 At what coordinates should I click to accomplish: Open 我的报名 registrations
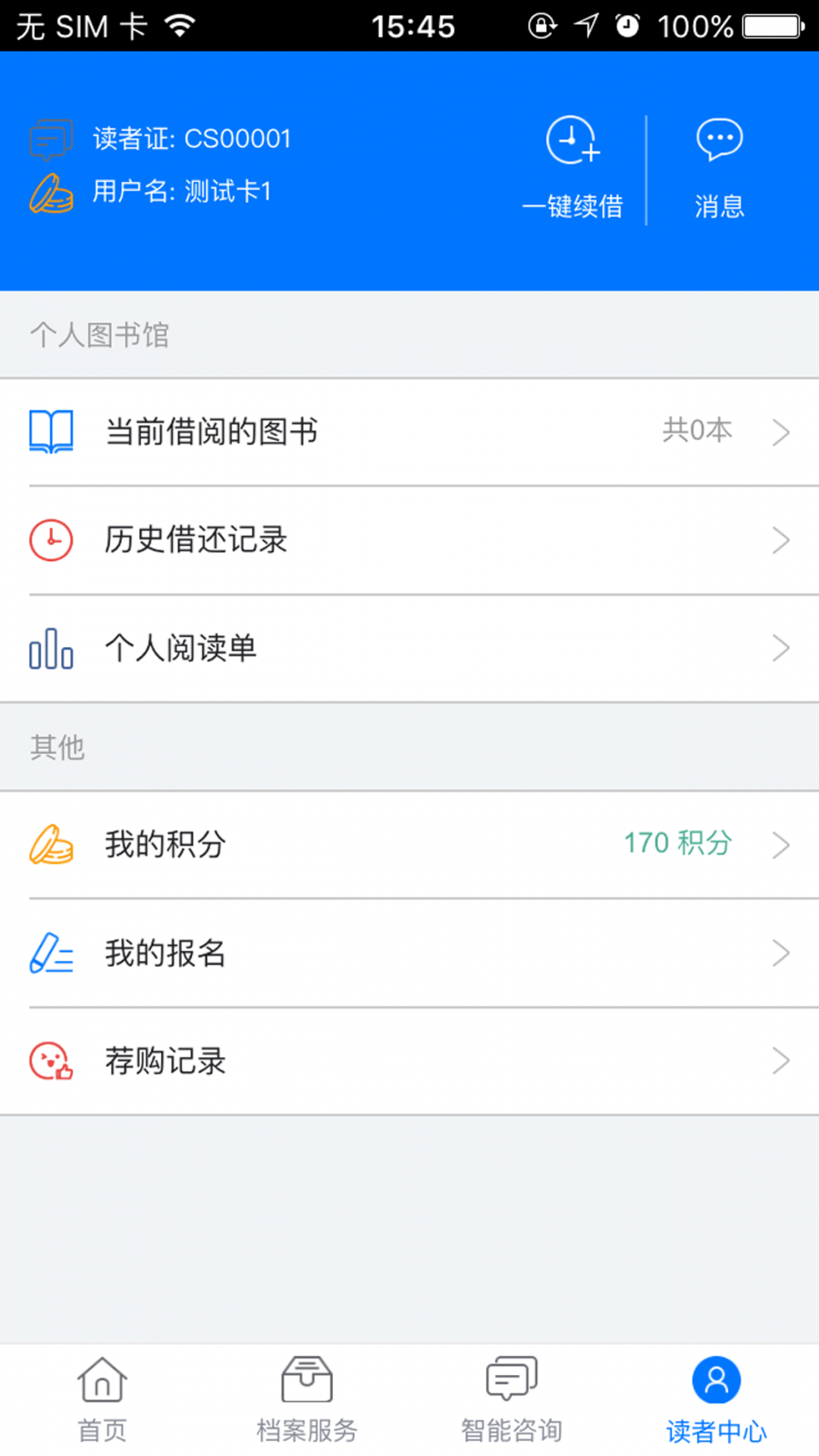point(409,953)
